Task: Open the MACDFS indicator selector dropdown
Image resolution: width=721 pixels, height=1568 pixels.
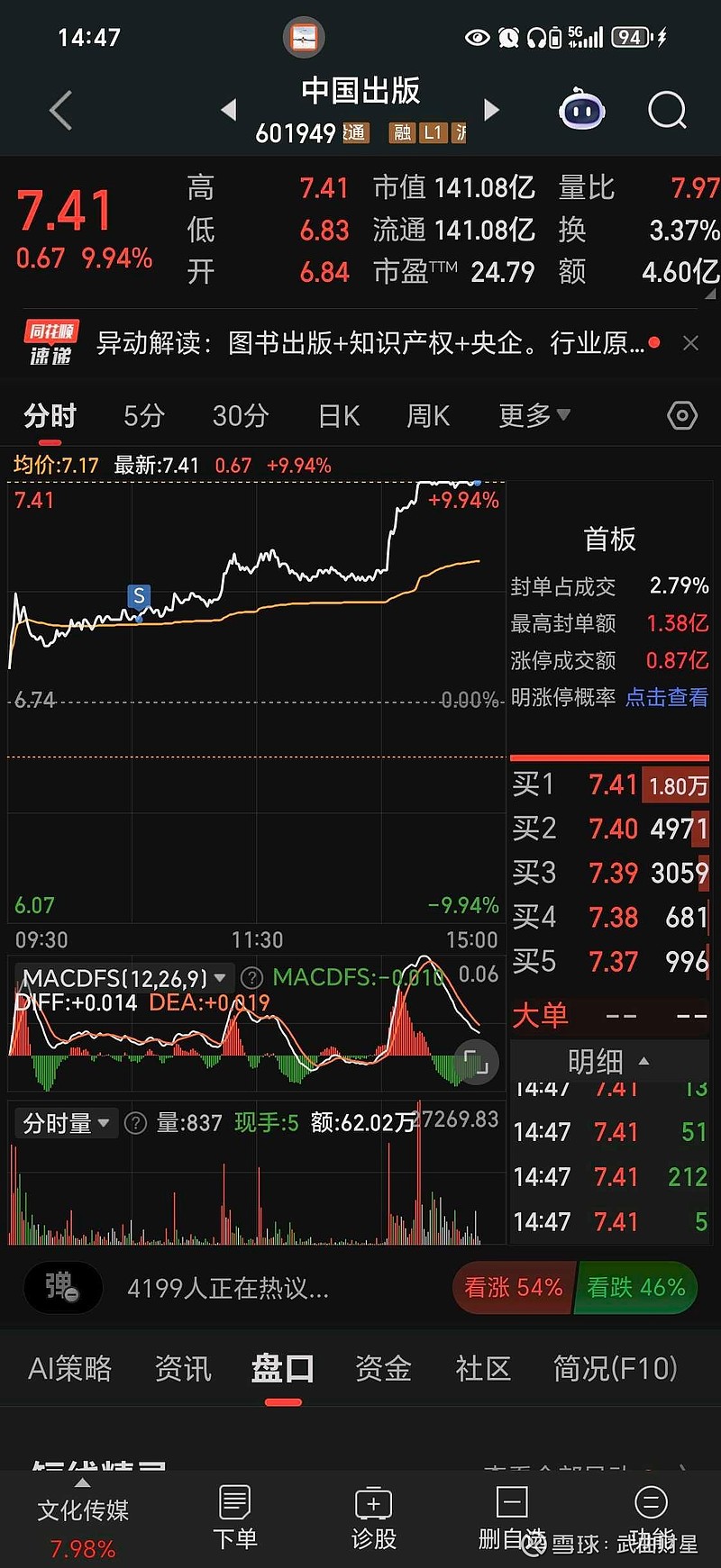Action: click(x=220, y=978)
